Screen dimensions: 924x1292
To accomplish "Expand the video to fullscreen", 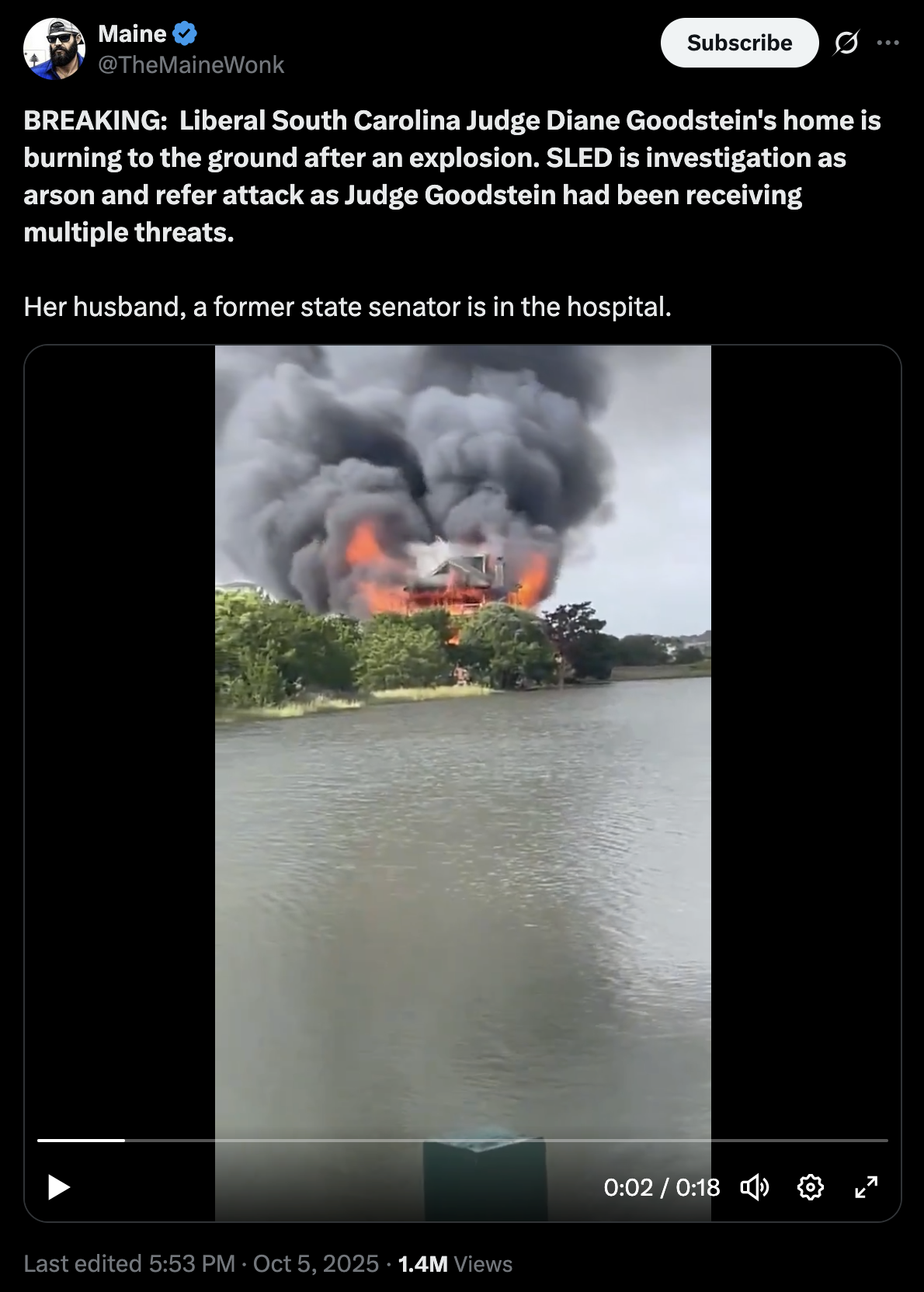I will 866,1186.
